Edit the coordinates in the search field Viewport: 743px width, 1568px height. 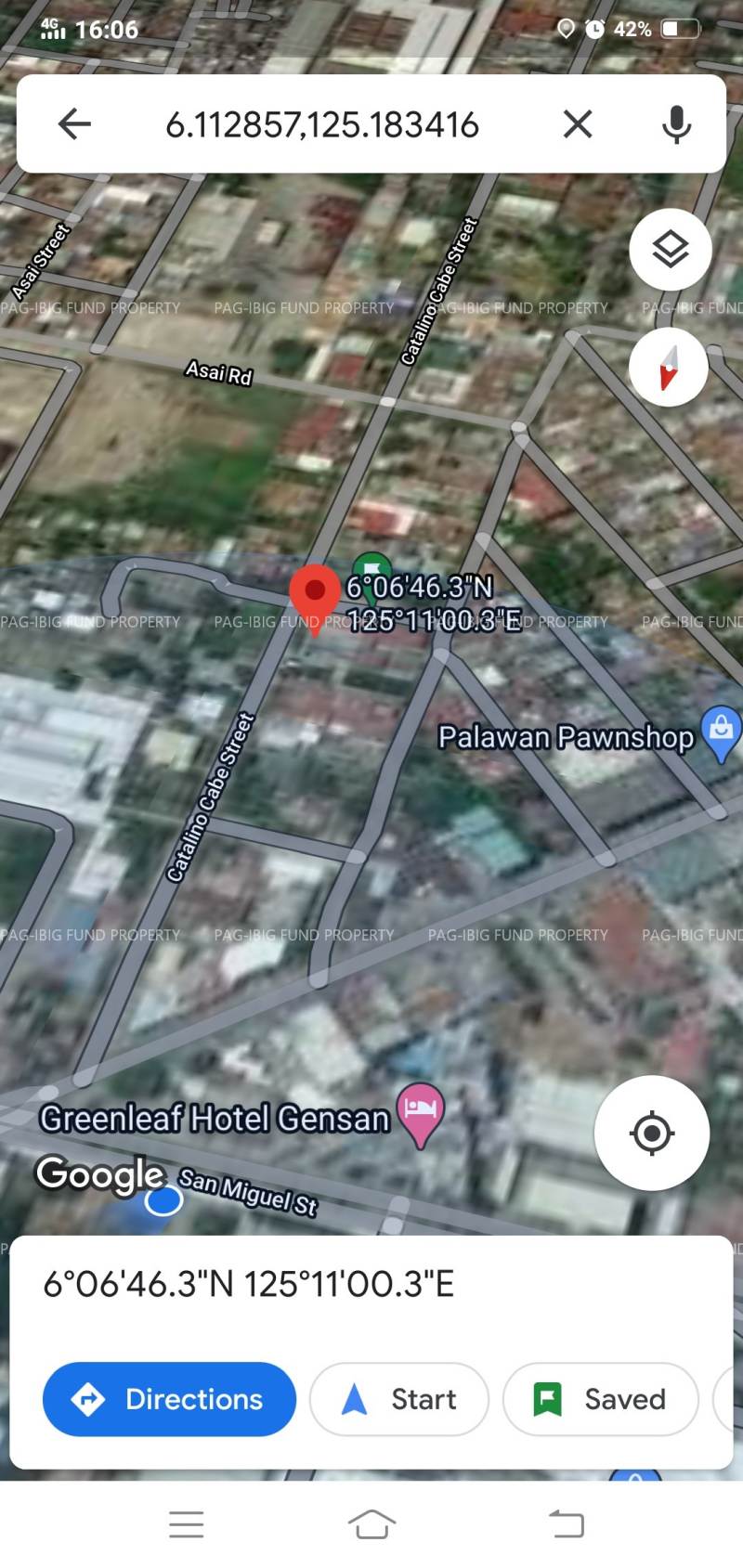coord(321,124)
